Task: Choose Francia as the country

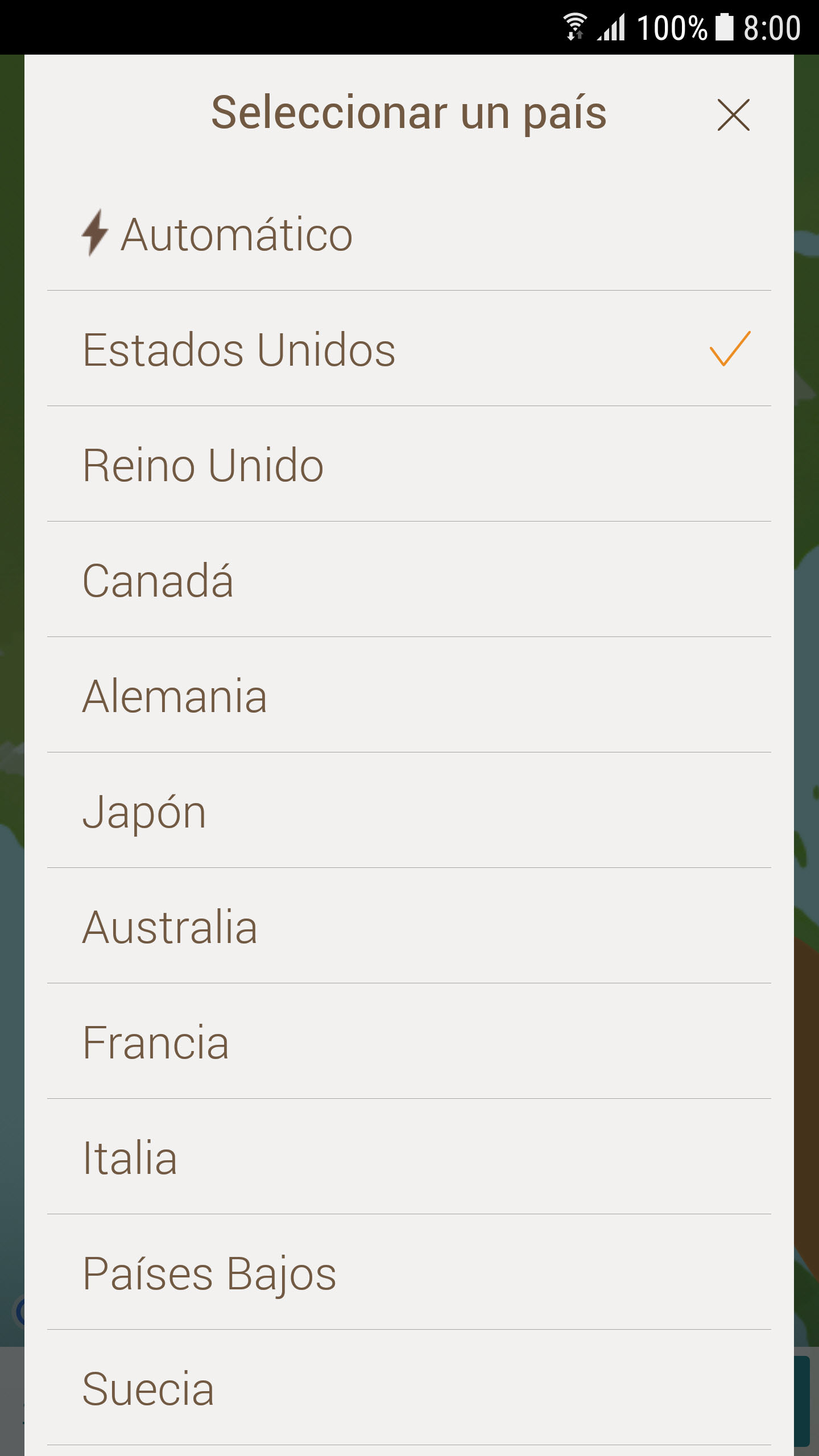Action: point(409,1041)
